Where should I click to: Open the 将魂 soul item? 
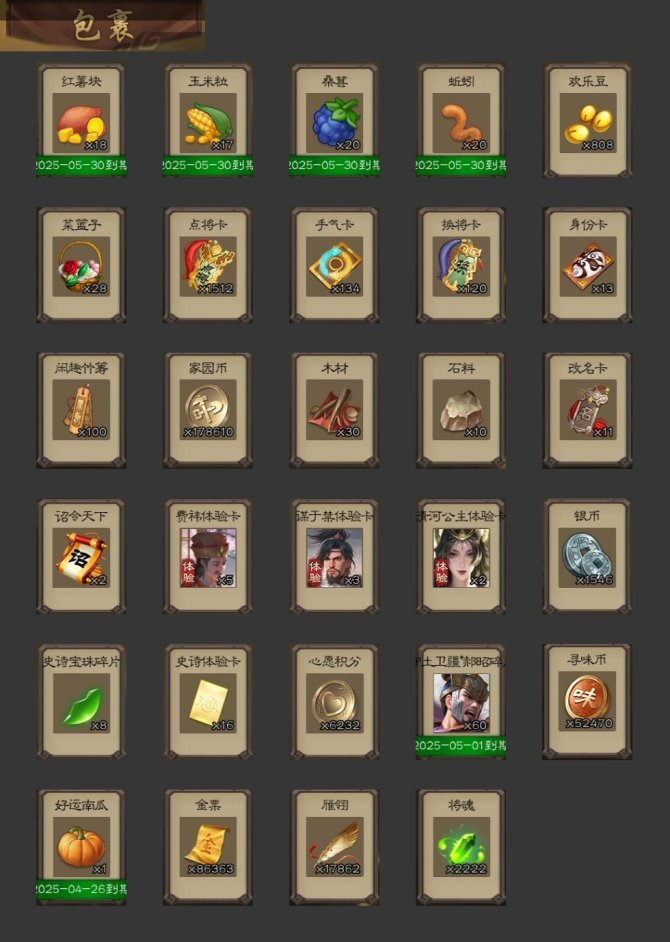(x=461, y=846)
